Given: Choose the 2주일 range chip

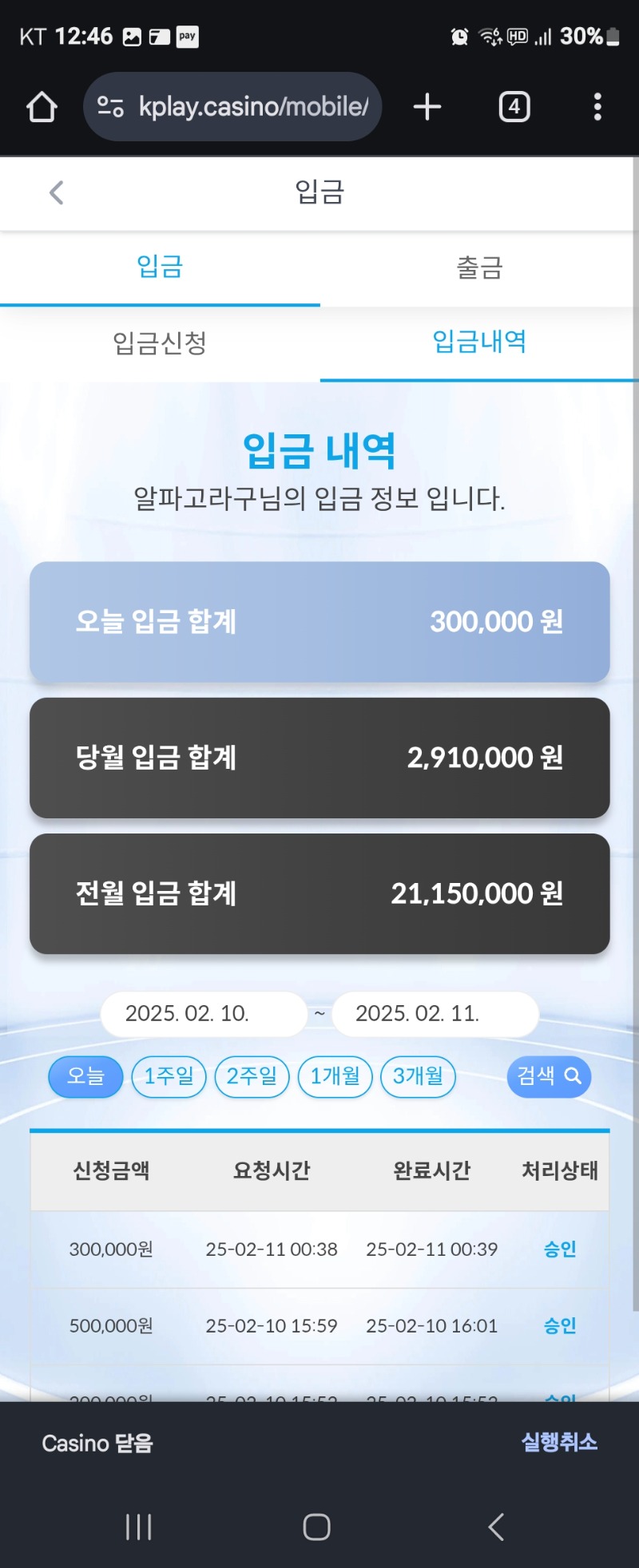Looking at the screenshot, I should click(252, 1076).
